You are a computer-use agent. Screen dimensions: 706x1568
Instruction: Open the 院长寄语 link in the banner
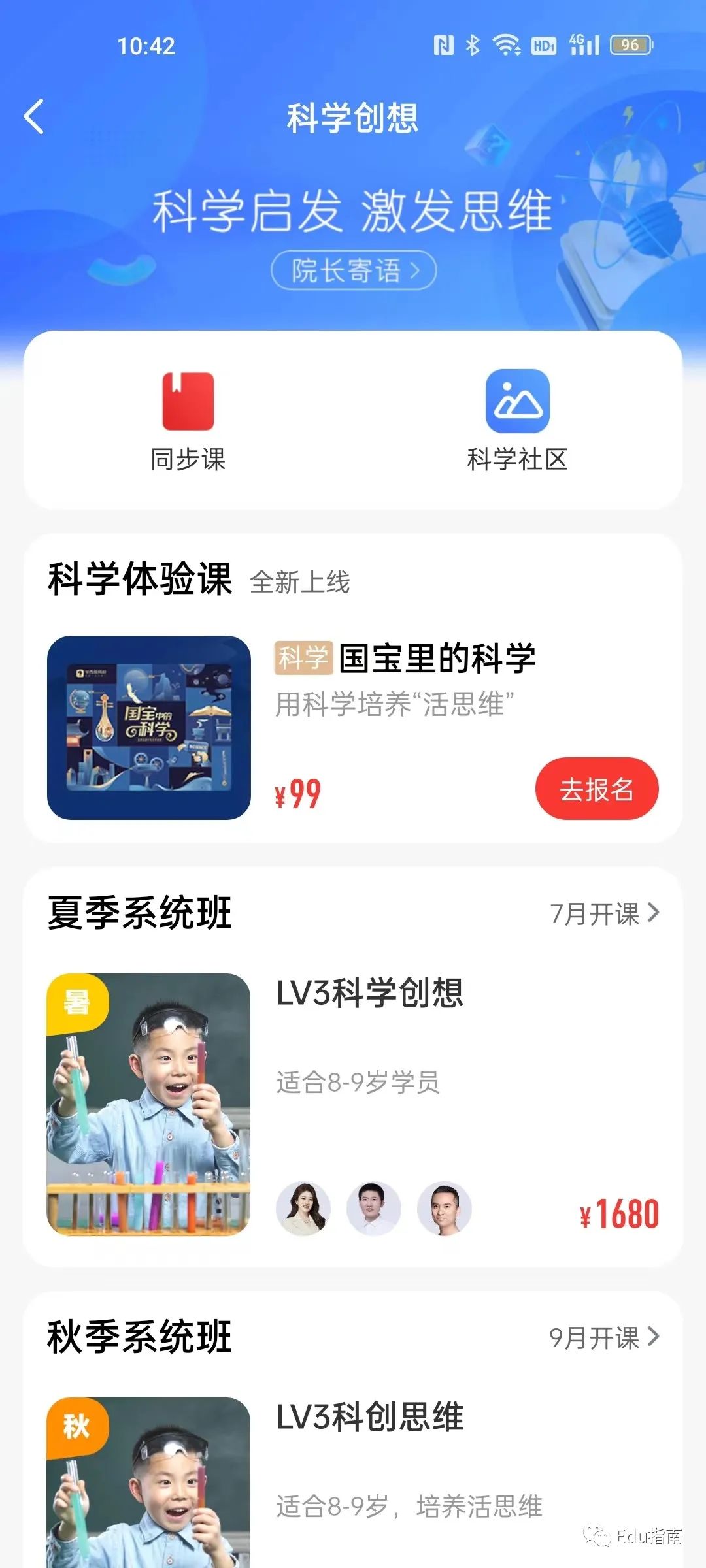tap(354, 270)
